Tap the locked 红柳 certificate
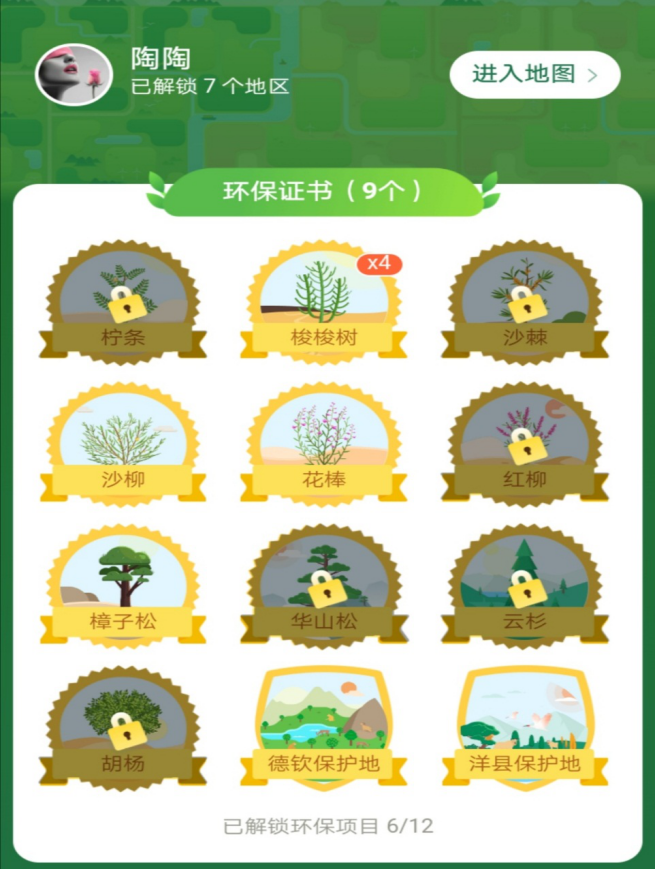The height and width of the screenshot is (869, 655). [x=524, y=444]
